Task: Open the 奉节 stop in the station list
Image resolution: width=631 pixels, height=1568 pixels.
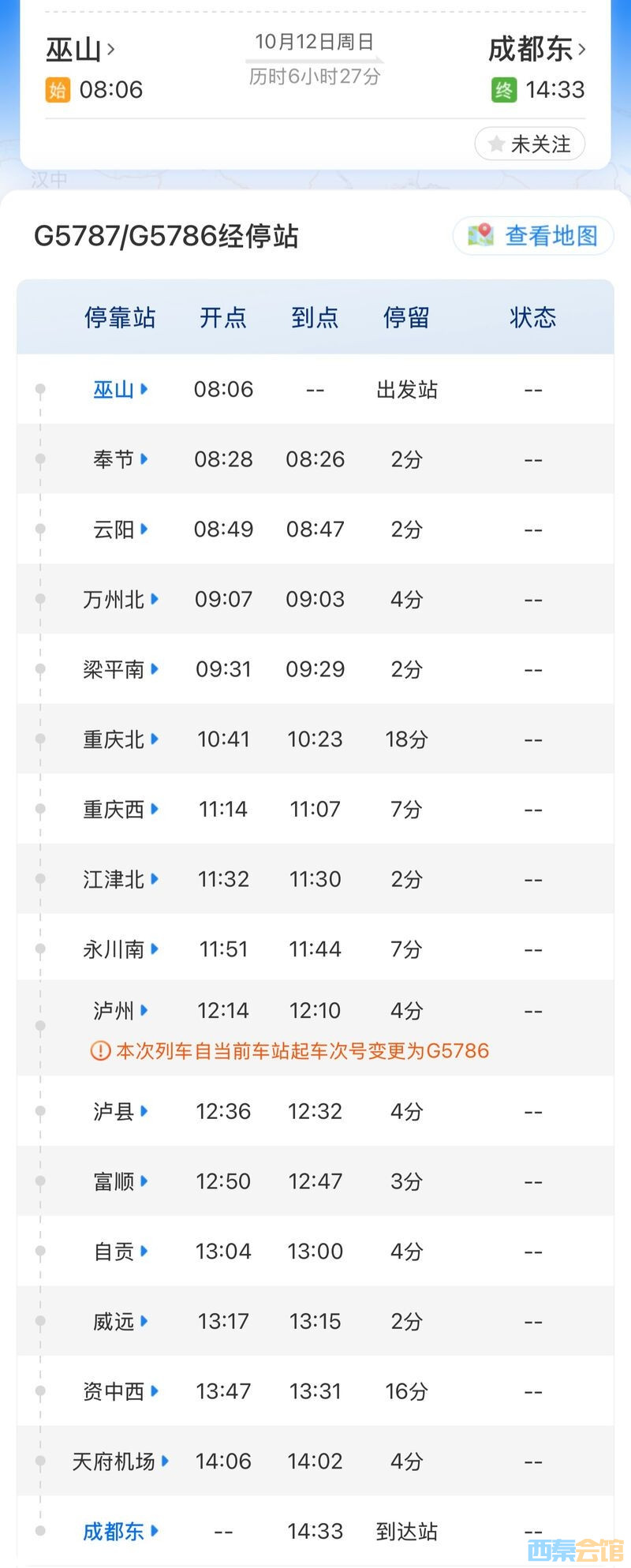Action: click(120, 459)
